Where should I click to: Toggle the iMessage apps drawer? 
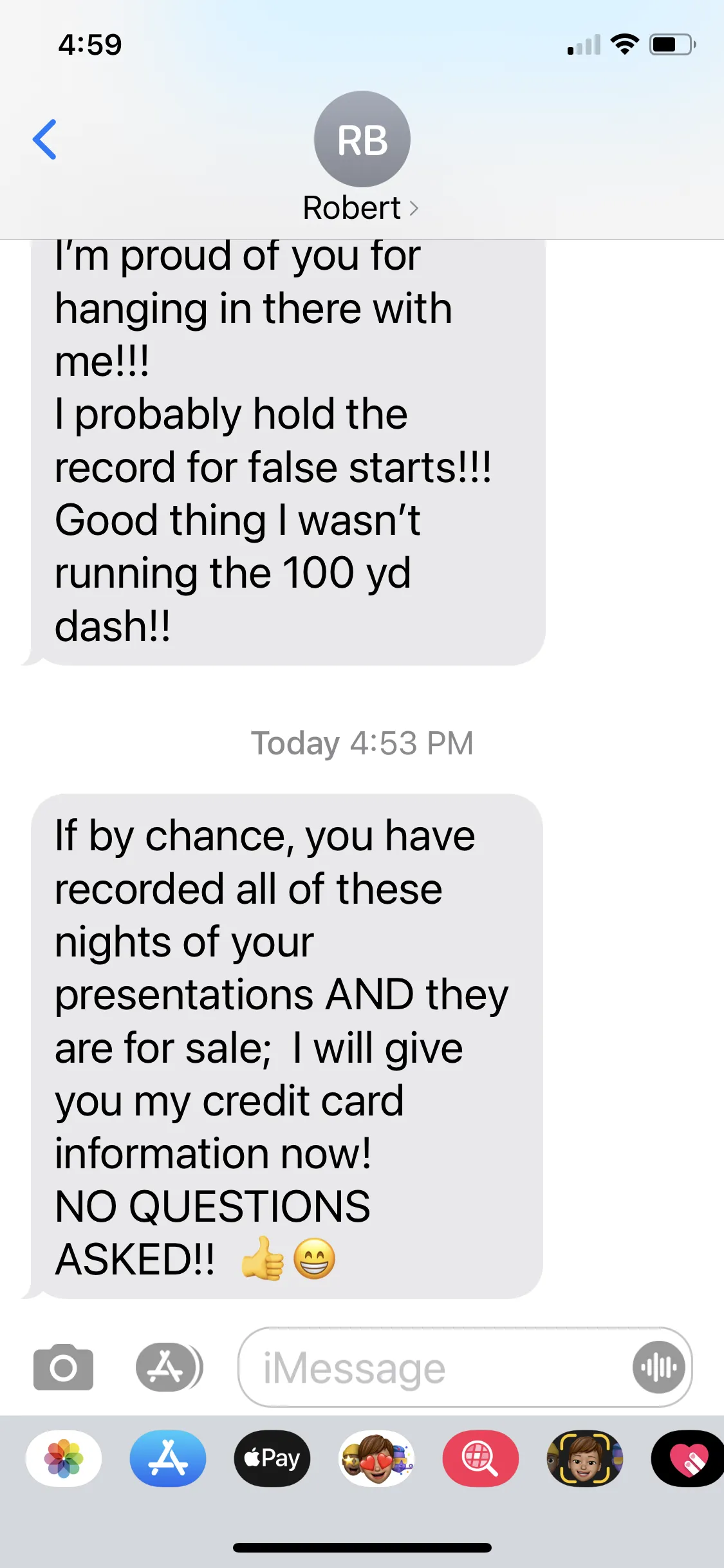pos(169,1367)
